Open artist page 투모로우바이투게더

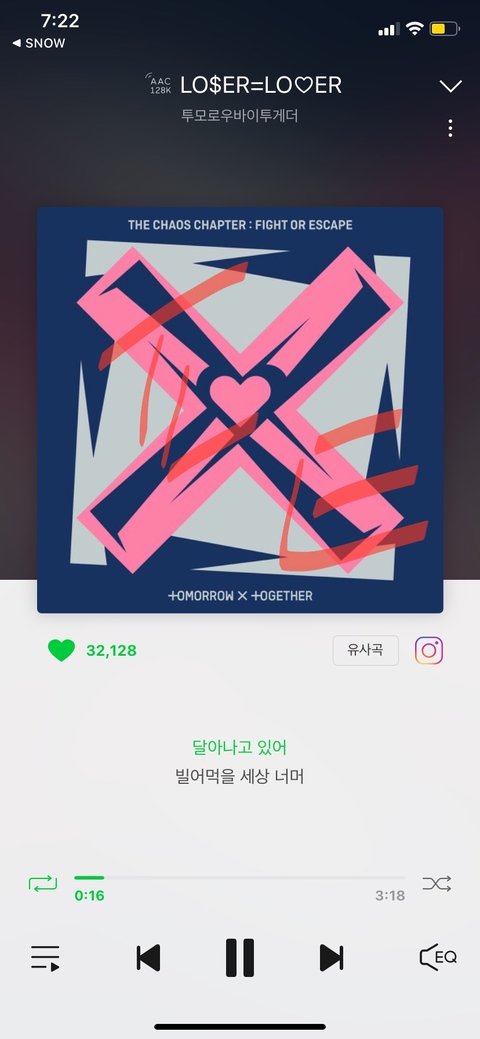(239, 116)
